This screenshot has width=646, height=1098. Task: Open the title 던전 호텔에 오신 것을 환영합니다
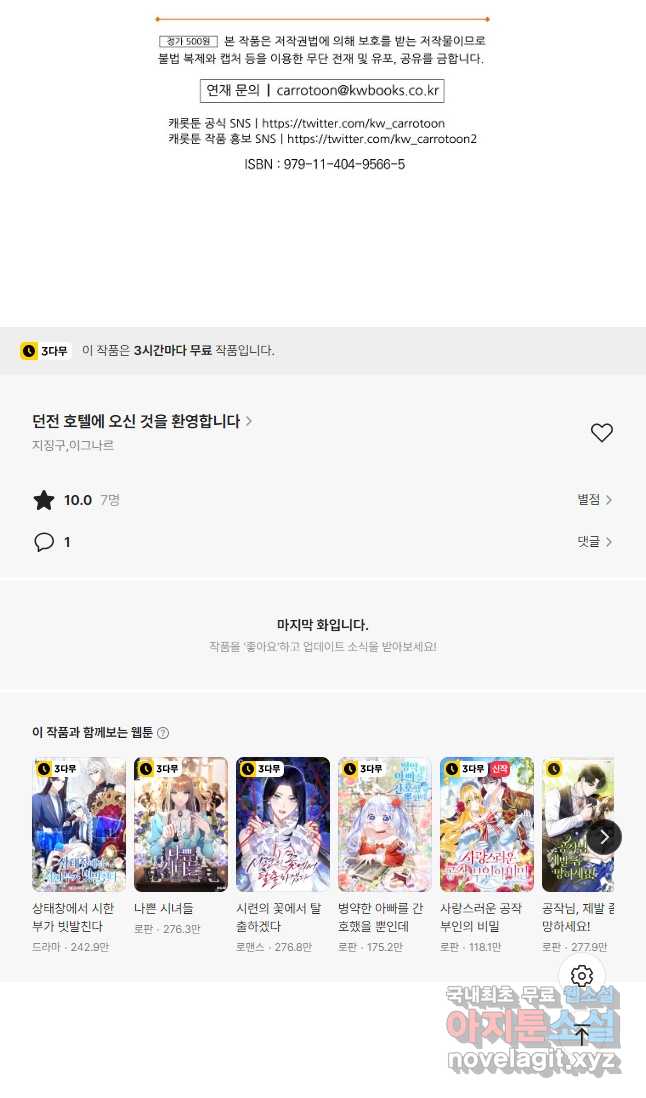tap(141, 422)
